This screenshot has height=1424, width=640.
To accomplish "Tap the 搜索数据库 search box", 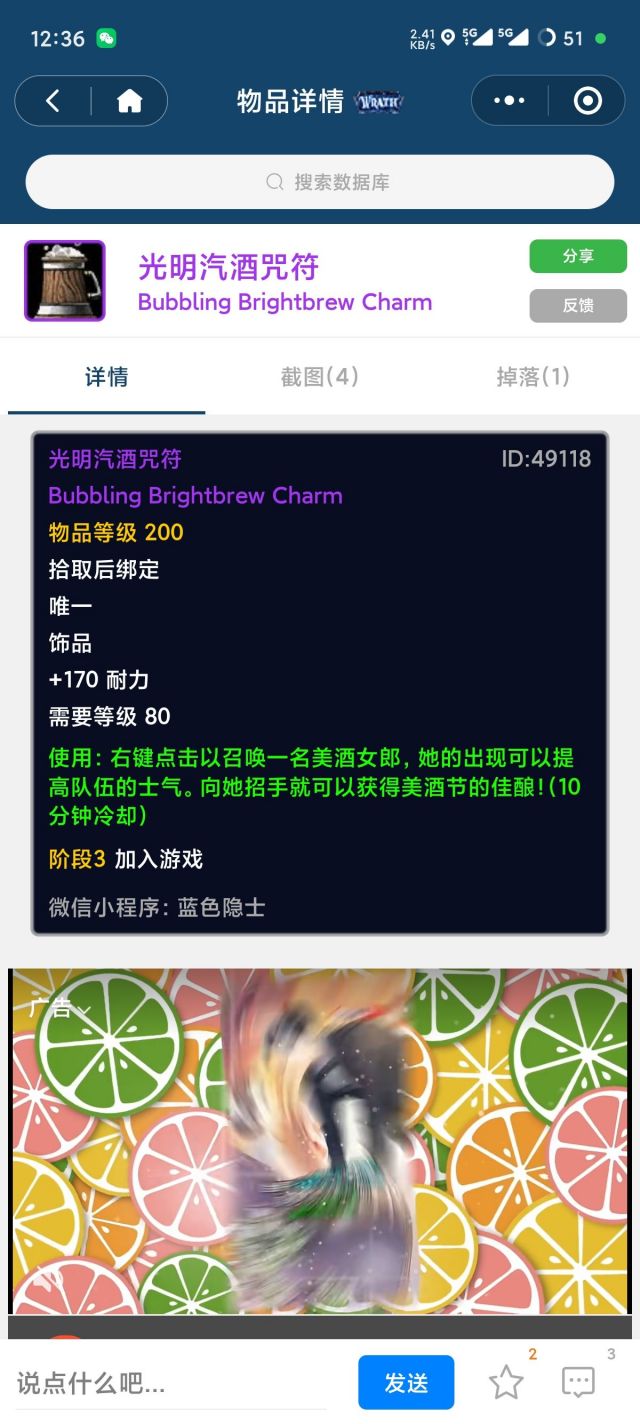I will tap(320, 182).
